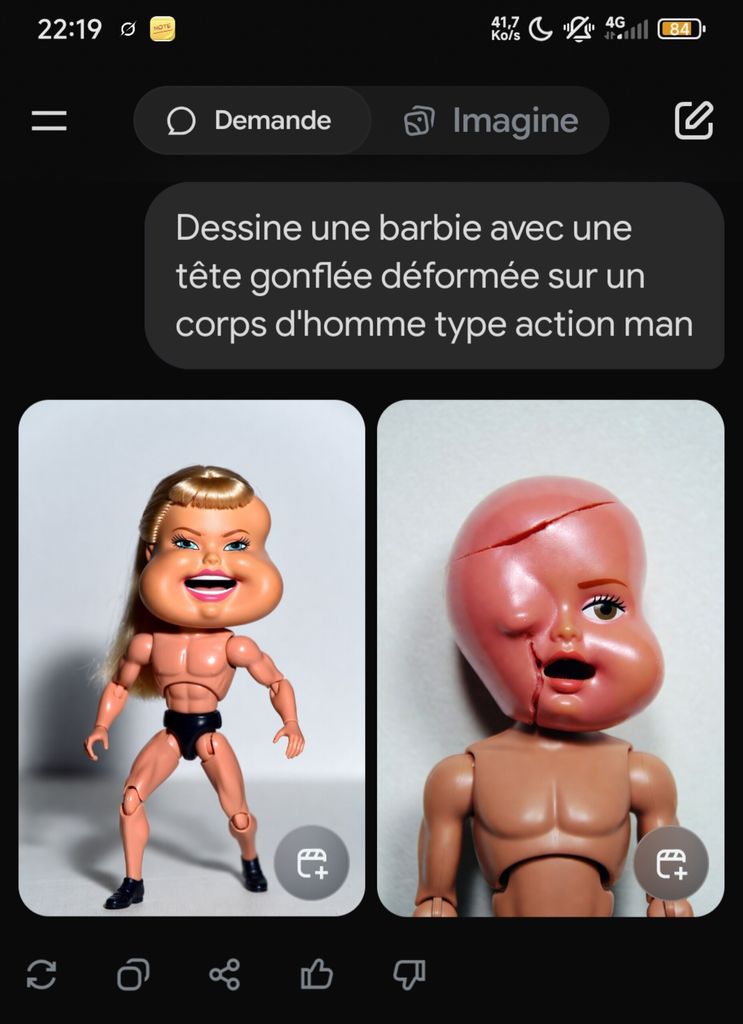Switch to the Demande tab
This screenshot has height=1024, width=743.
(x=252, y=121)
